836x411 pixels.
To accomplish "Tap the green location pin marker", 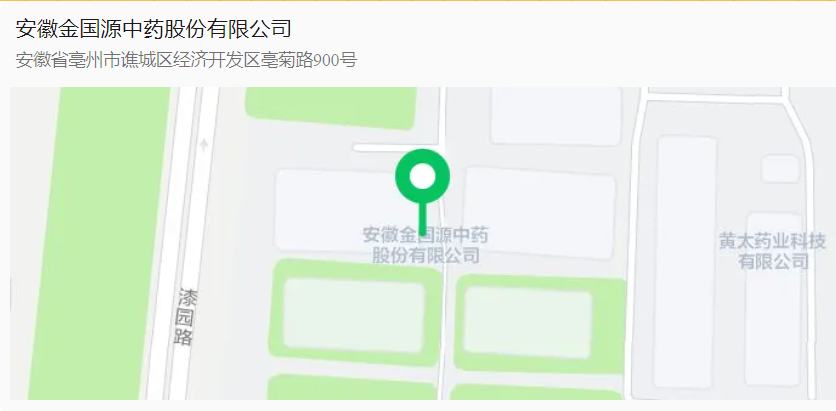I will (423, 178).
